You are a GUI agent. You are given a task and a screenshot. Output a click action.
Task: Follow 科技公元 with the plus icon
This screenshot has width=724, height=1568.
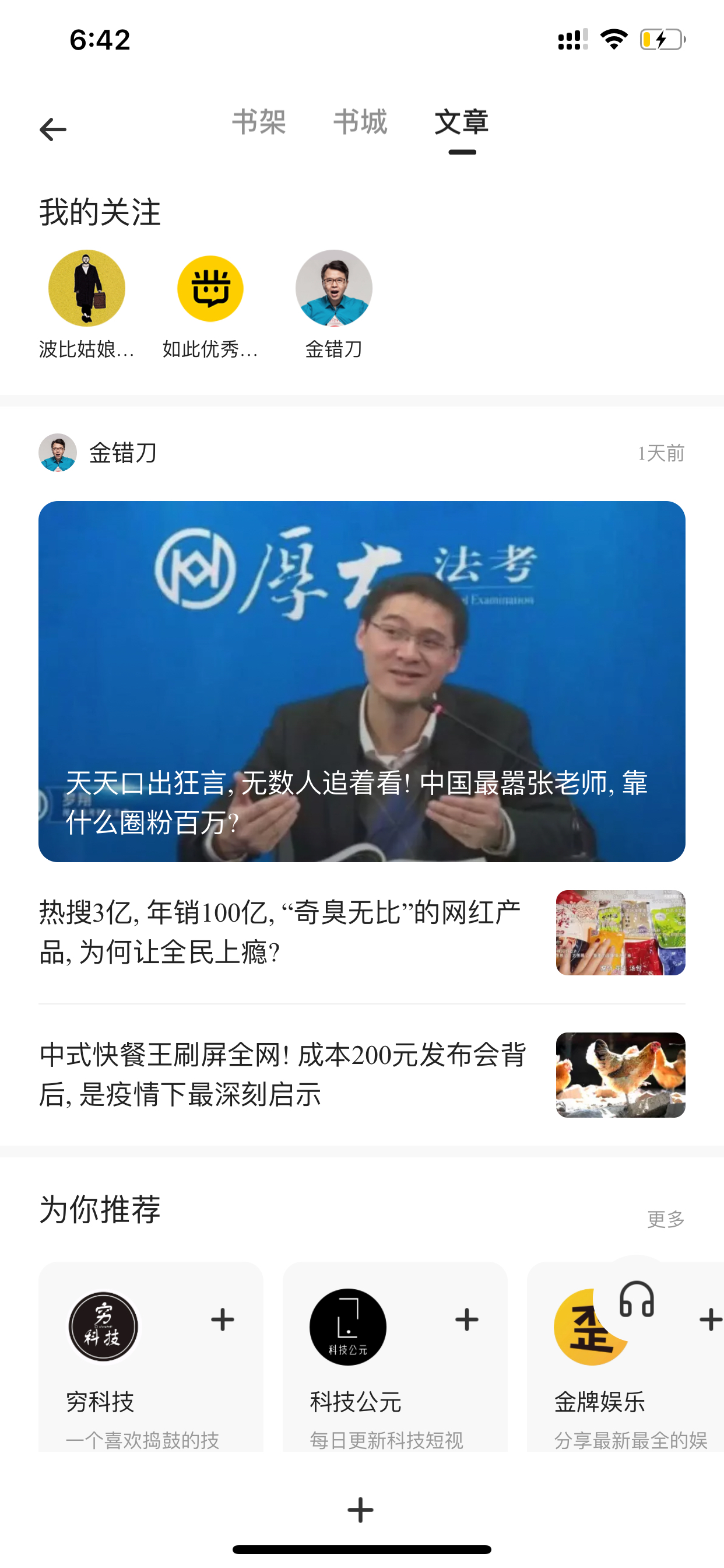(467, 1319)
